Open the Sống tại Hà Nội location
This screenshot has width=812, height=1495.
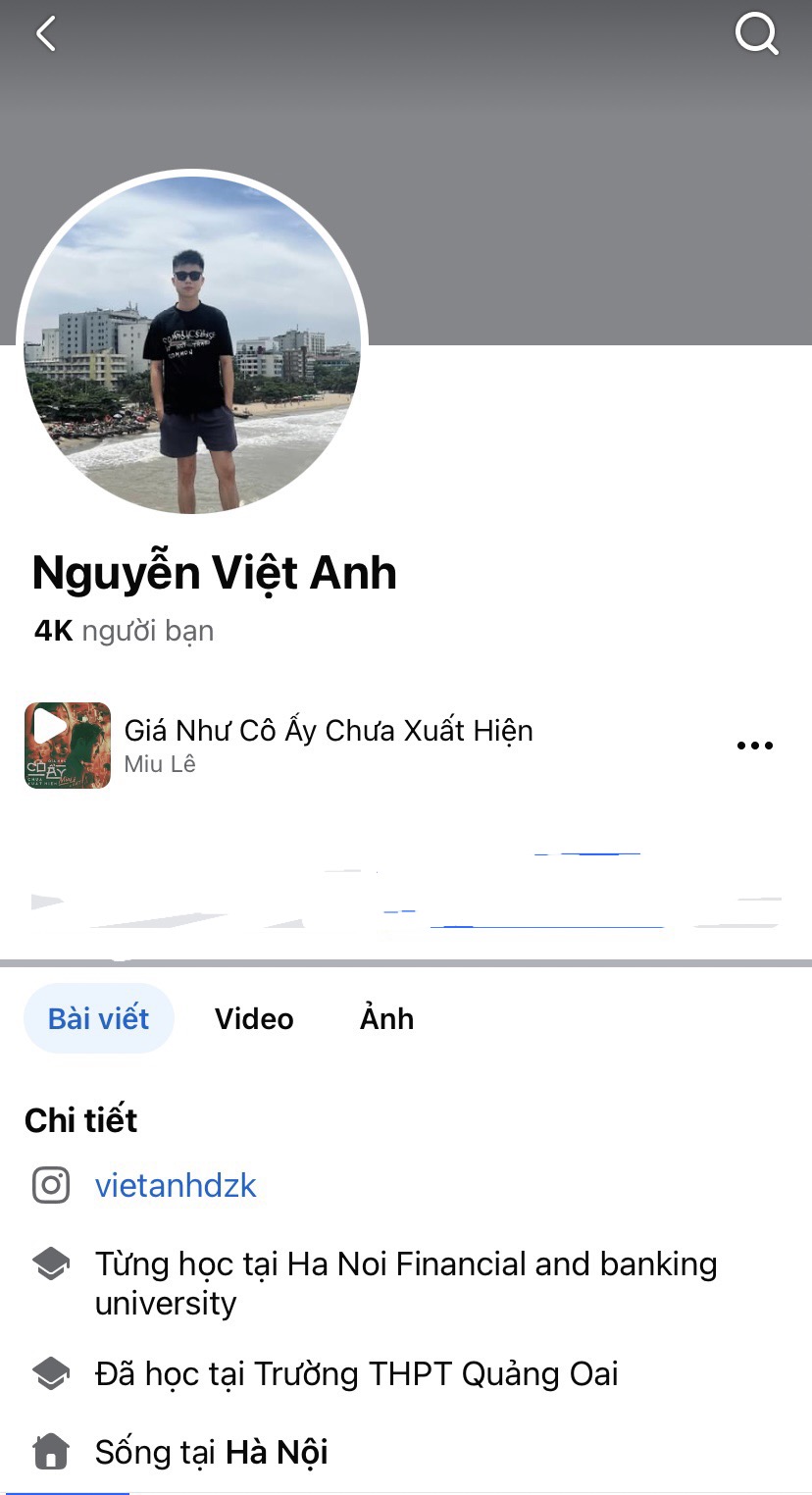(x=278, y=1452)
